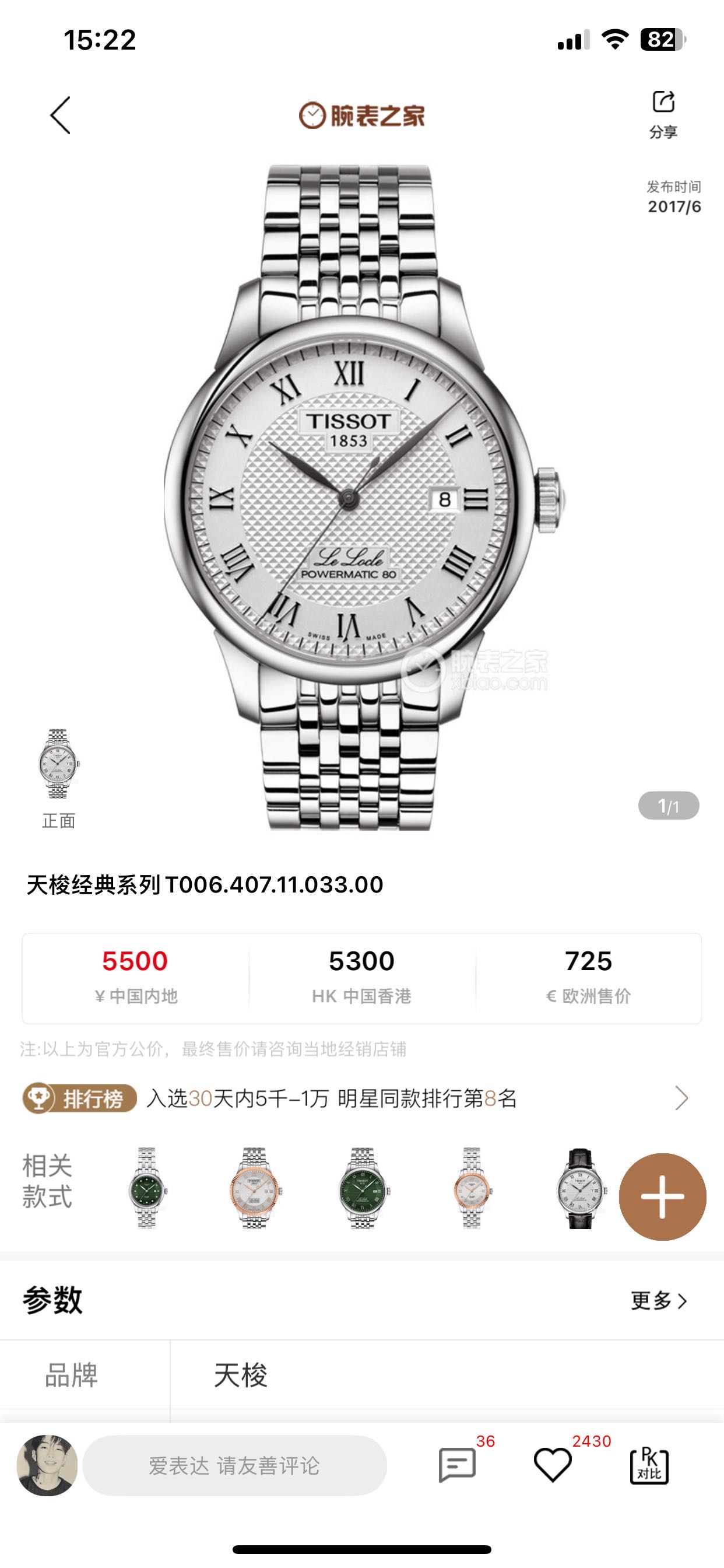View the green dial women's related watch
The width and height of the screenshot is (724, 1568).
(146, 1188)
